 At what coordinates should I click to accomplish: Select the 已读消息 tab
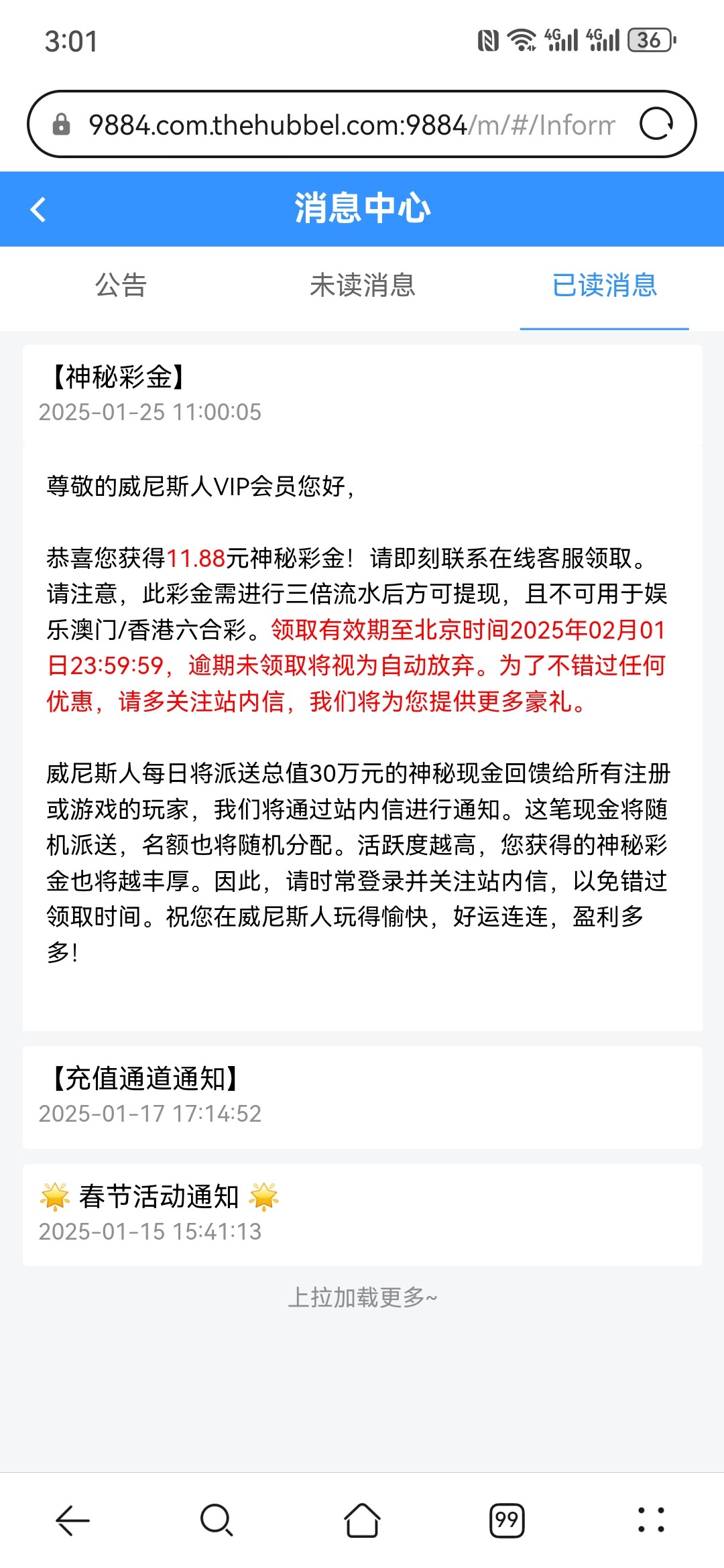coord(604,285)
